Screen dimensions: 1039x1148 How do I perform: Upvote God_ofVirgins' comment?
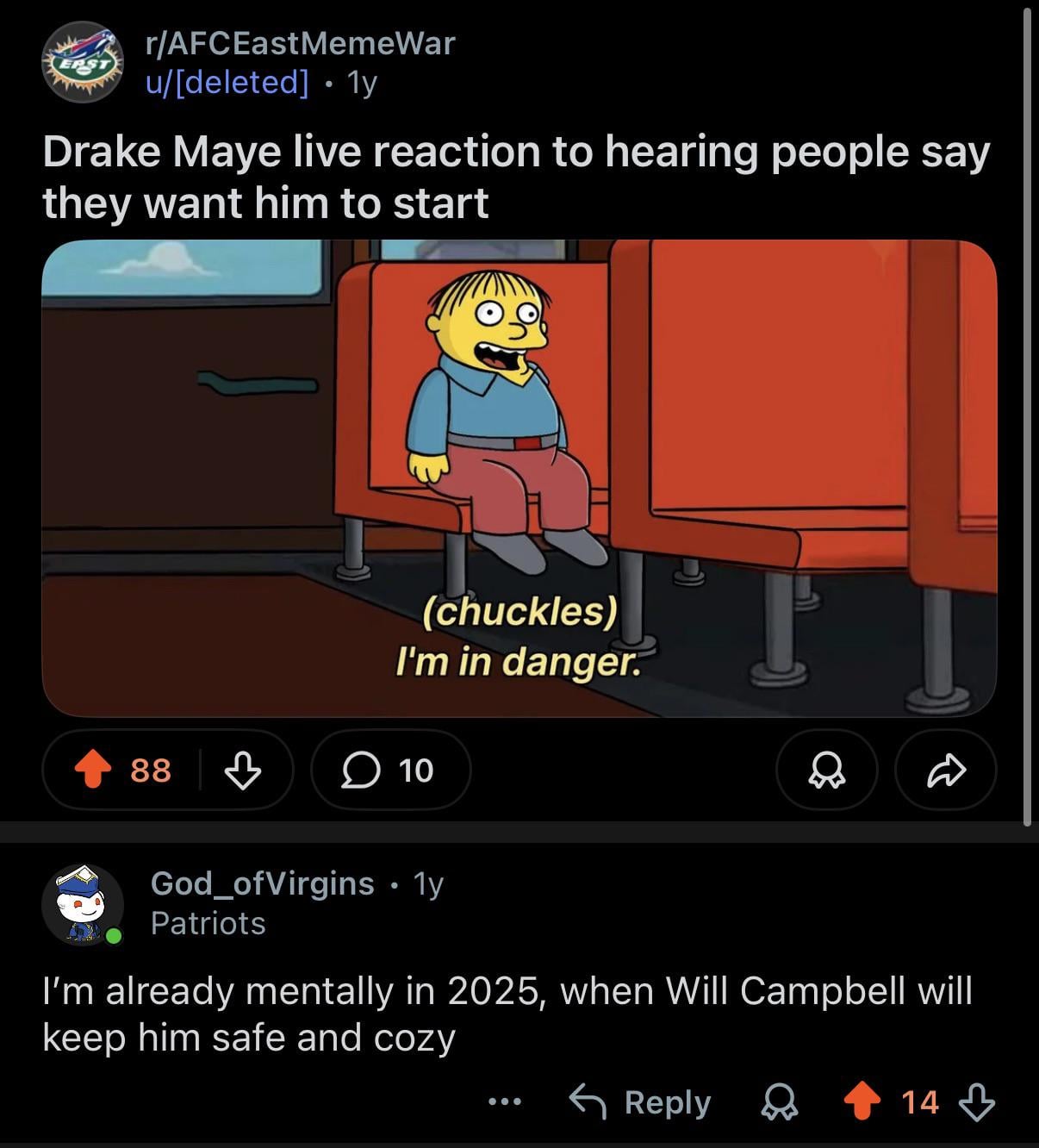point(862,1101)
